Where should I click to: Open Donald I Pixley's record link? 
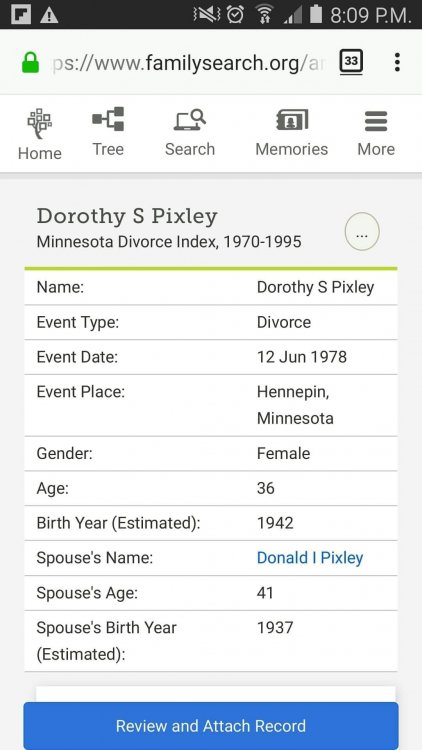point(310,558)
